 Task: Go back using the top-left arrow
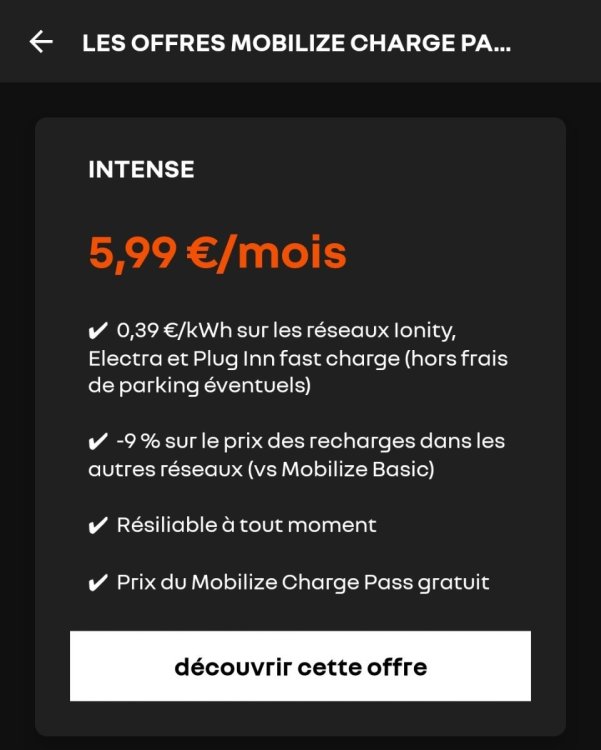(41, 42)
